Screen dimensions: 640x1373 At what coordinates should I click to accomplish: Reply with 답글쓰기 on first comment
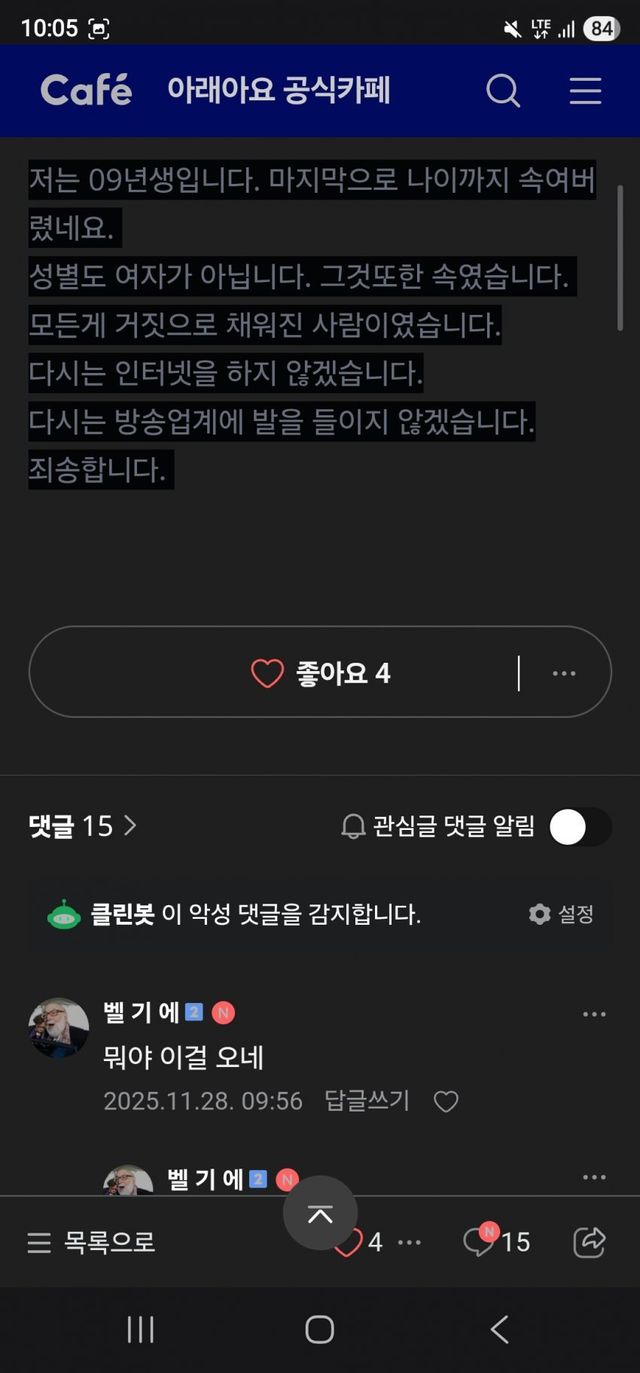367,1101
